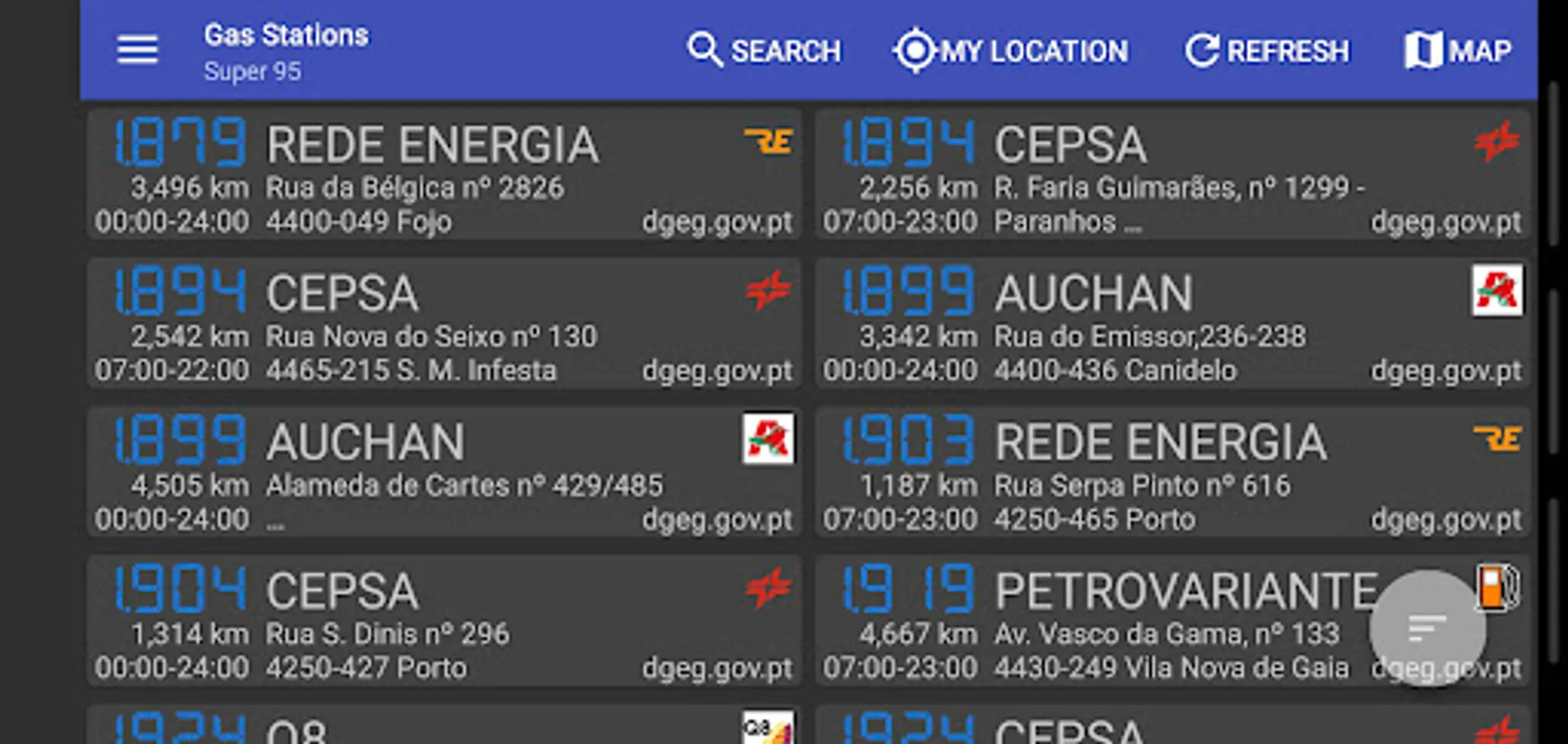The height and width of the screenshot is (744, 1568).
Task: Open Auchan station on Rua do Emissor
Action: pos(1173,323)
